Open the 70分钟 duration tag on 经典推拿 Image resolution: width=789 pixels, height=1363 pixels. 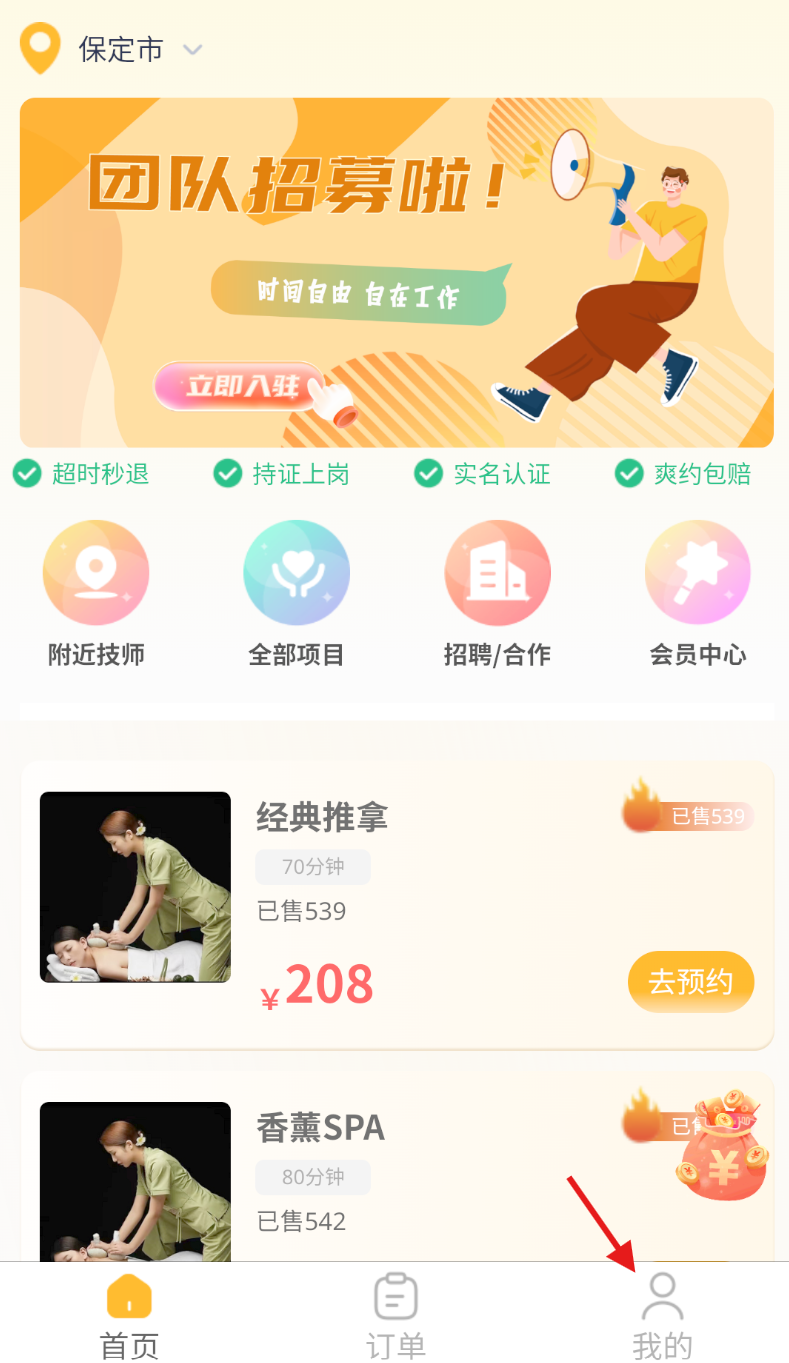point(312,867)
